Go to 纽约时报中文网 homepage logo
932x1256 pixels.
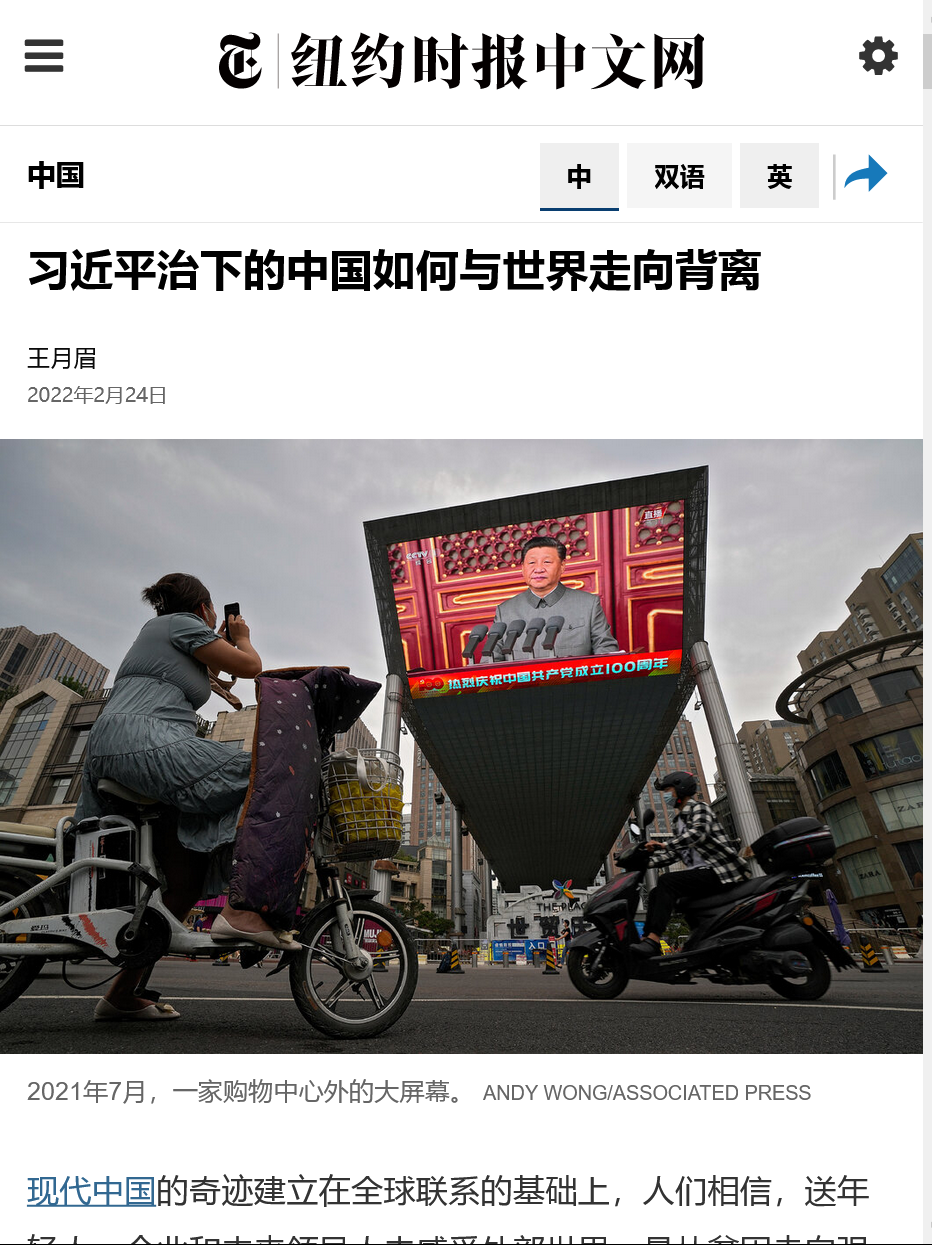click(x=462, y=61)
